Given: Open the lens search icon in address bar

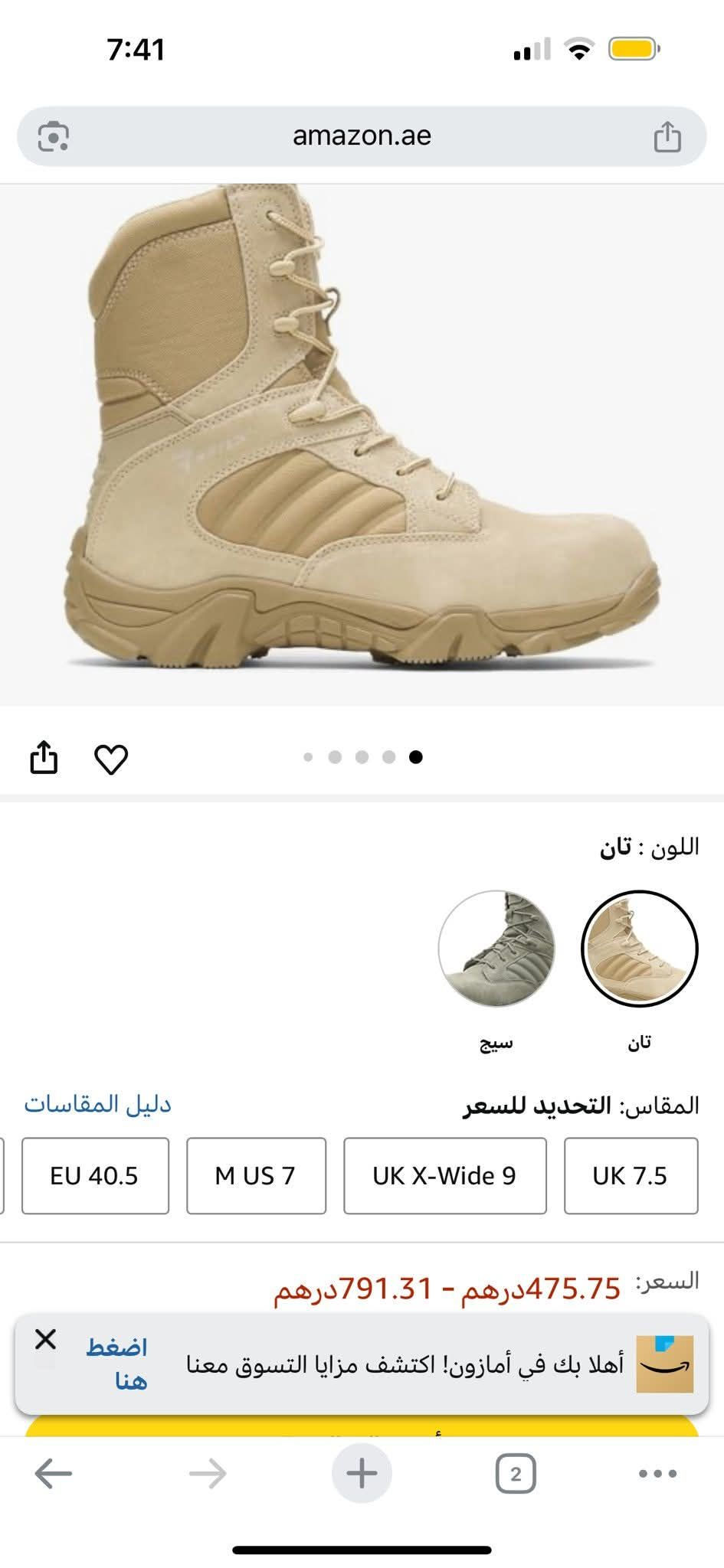Looking at the screenshot, I should [54, 137].
